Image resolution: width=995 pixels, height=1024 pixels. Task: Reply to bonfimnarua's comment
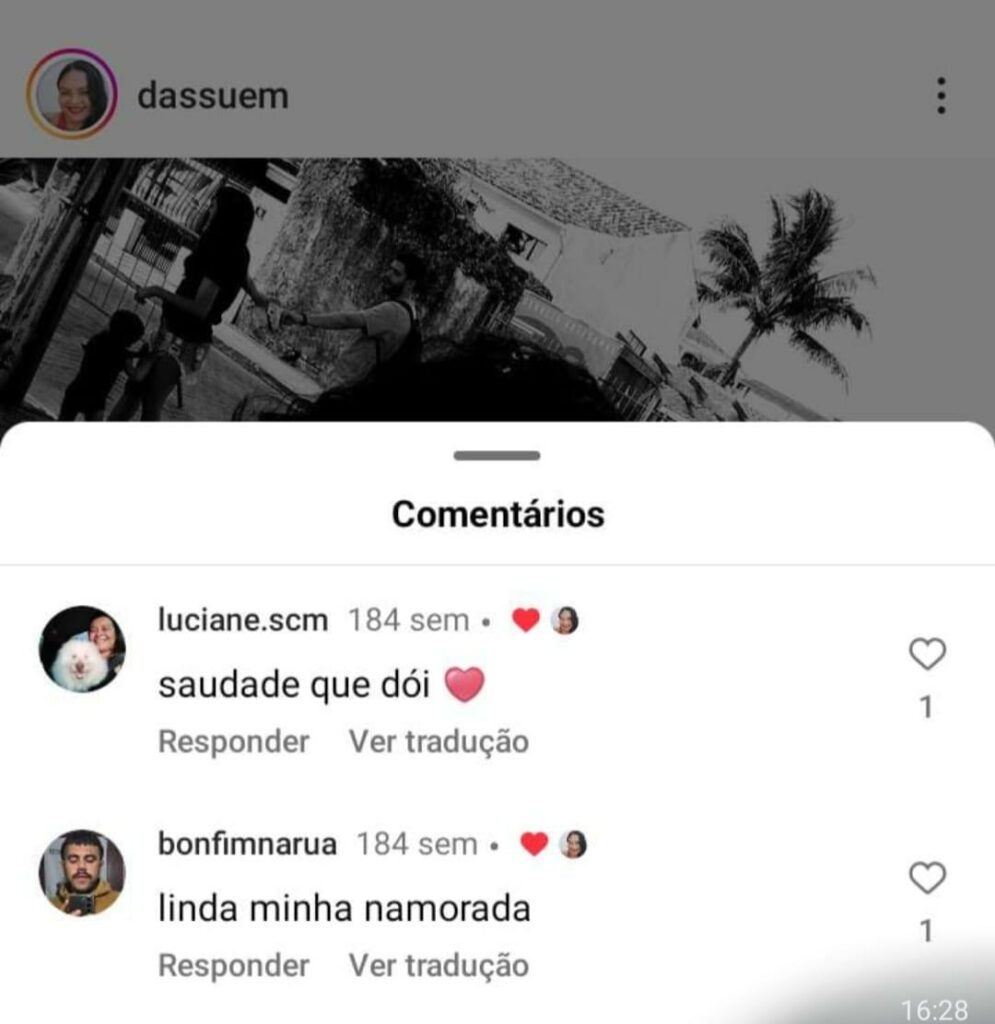[x=234, y=966]
